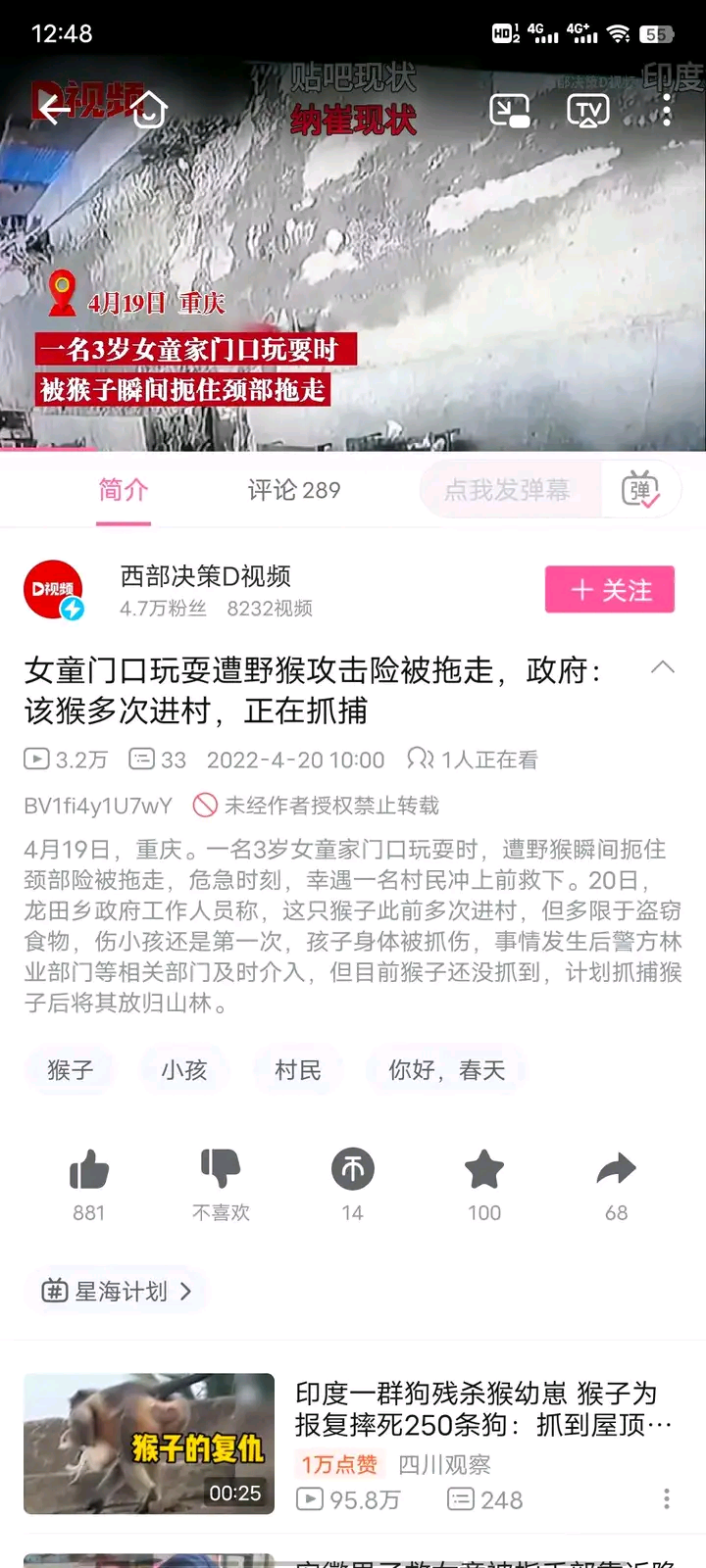Mark video as 不喜欢
This screenshot has width=706, height=1568.
(221, 1171)
